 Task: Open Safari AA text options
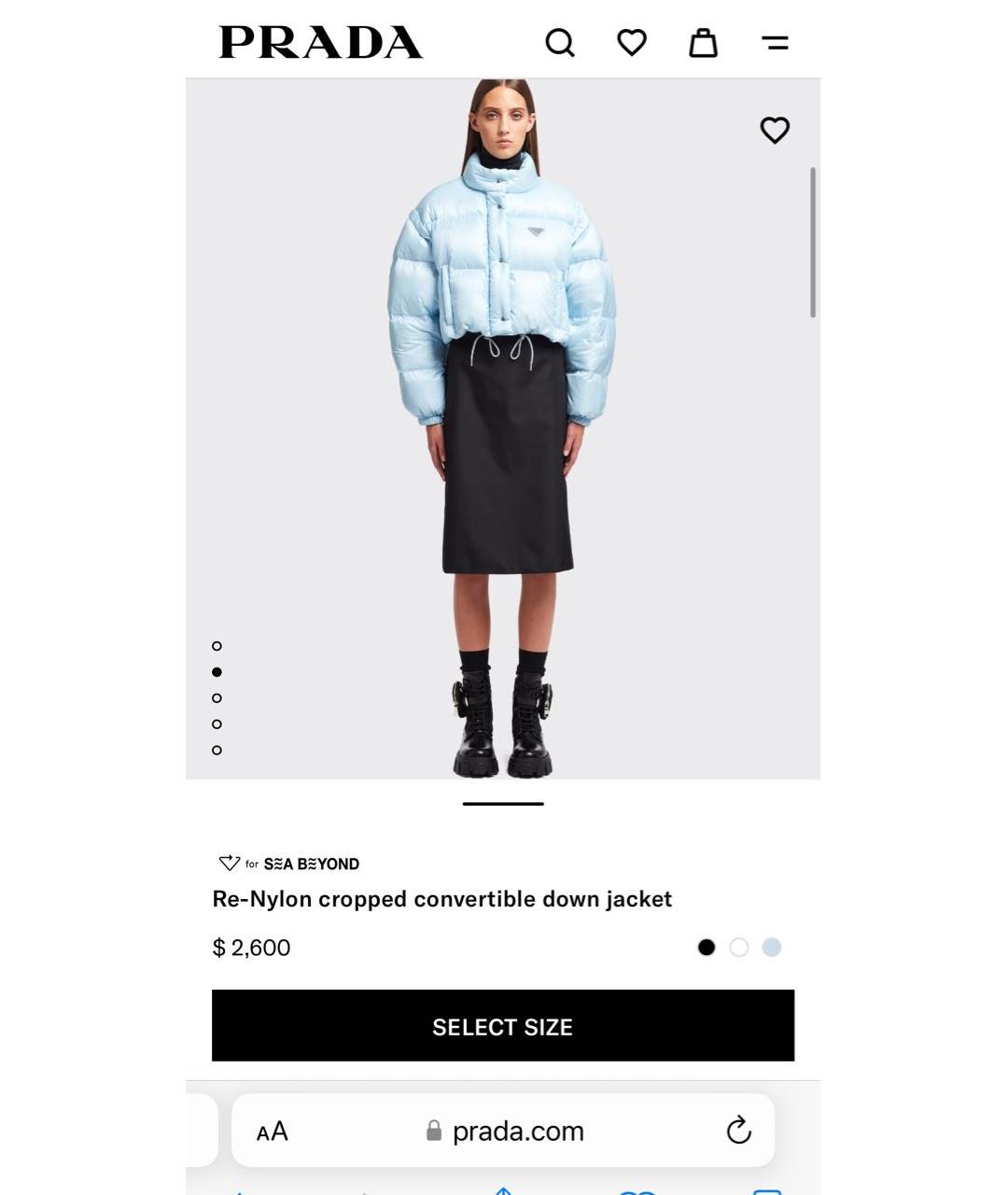click(273, 1132)
